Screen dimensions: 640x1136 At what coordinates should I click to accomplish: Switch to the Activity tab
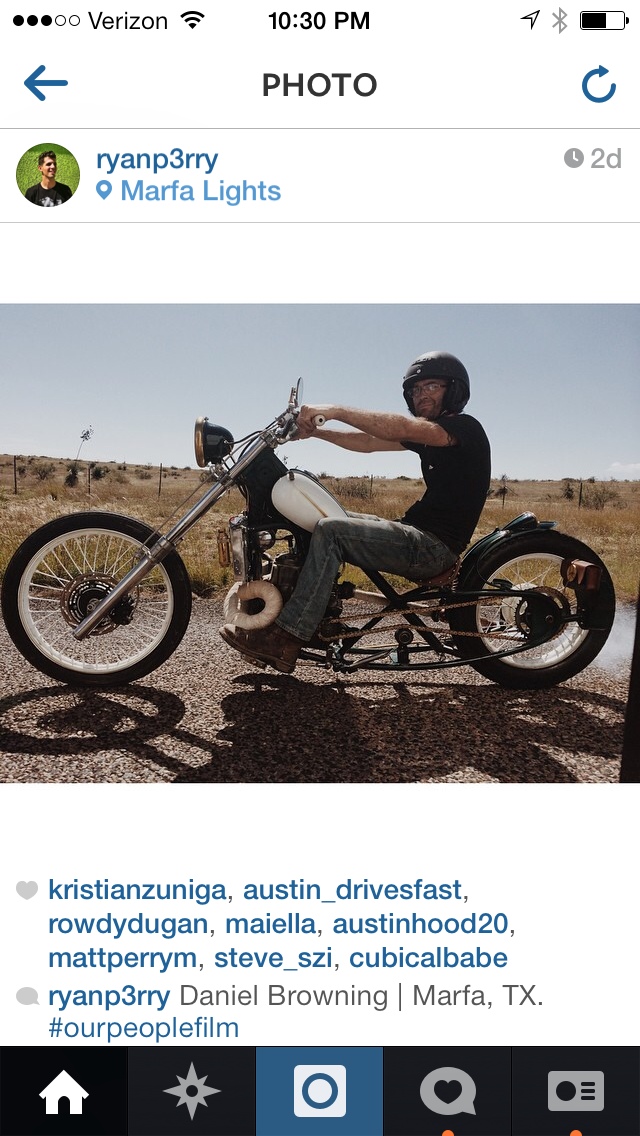click(x=448, y=1091)
